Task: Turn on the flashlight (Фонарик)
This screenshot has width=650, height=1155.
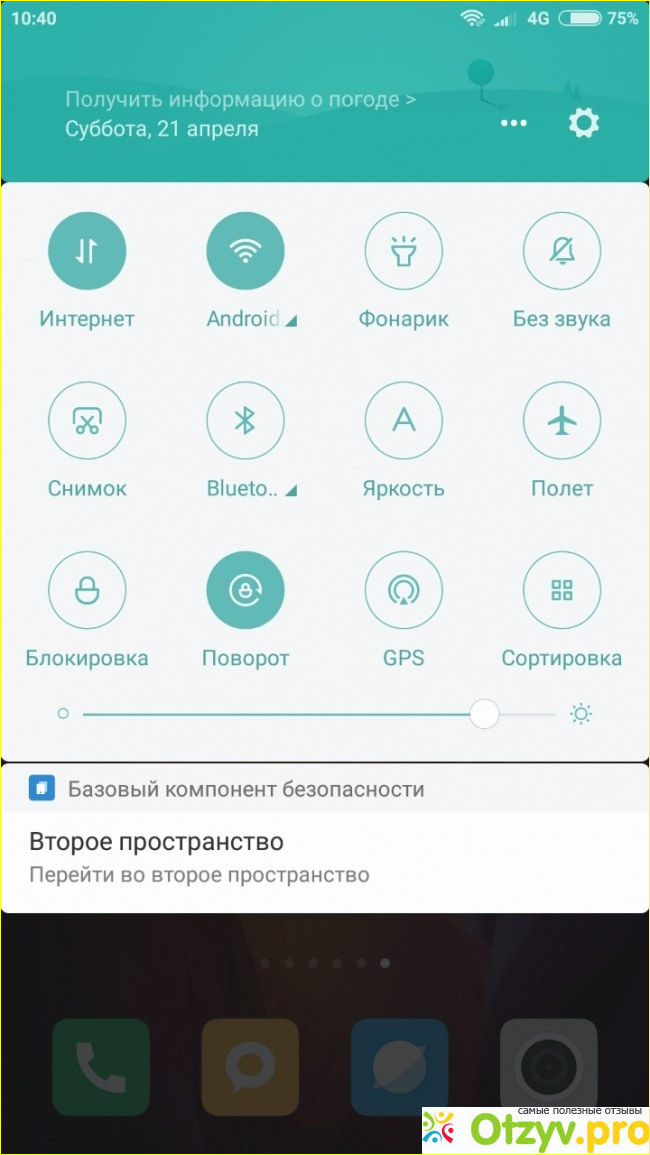Action: [403, 252]
